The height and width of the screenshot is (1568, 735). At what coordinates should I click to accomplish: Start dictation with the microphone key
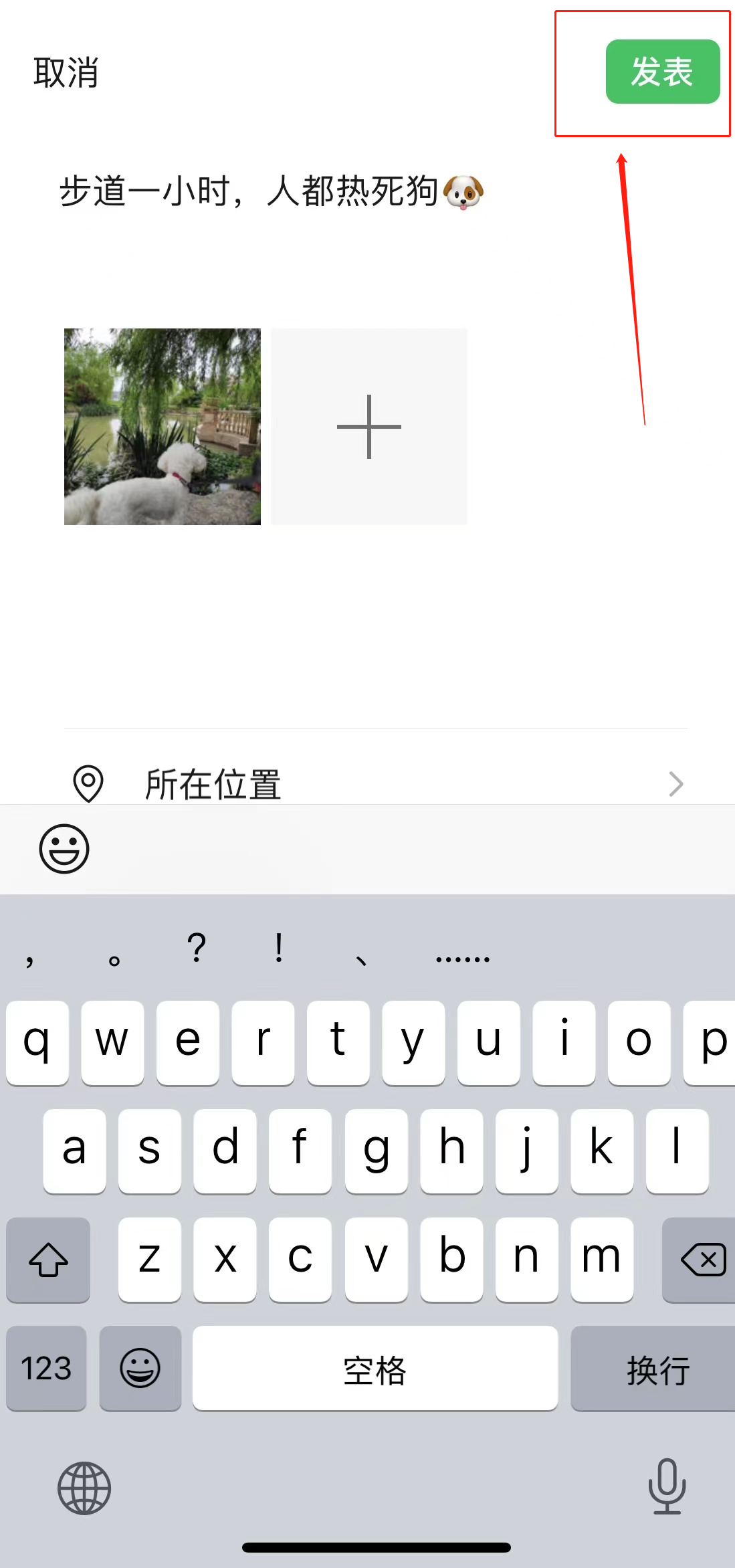coord(667,1486)
